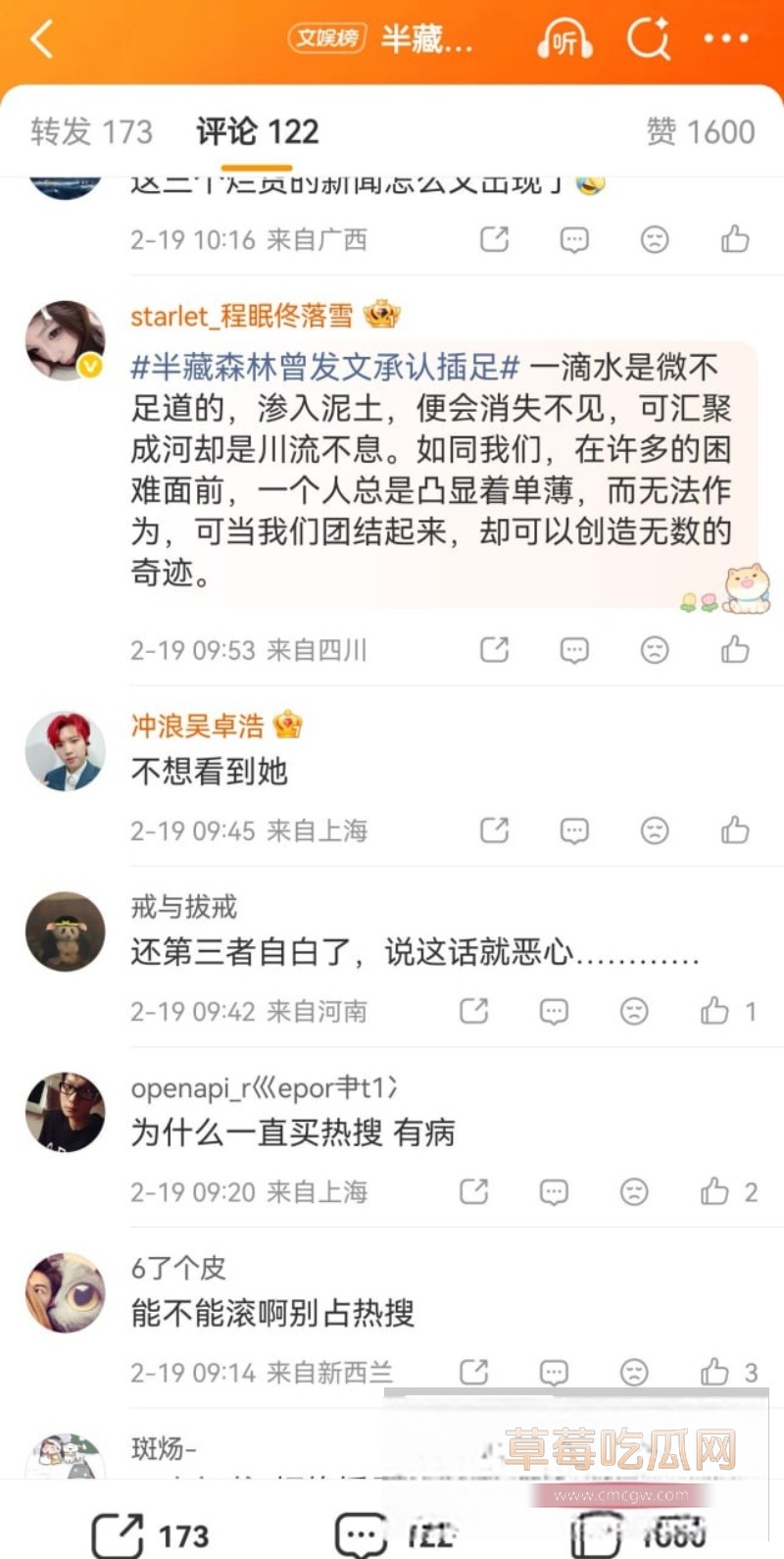The height and width of the screenshot is (1559, 784).
Task: Like openapi_r's comment with thumbs-up icon
Action: point(712,1191)
